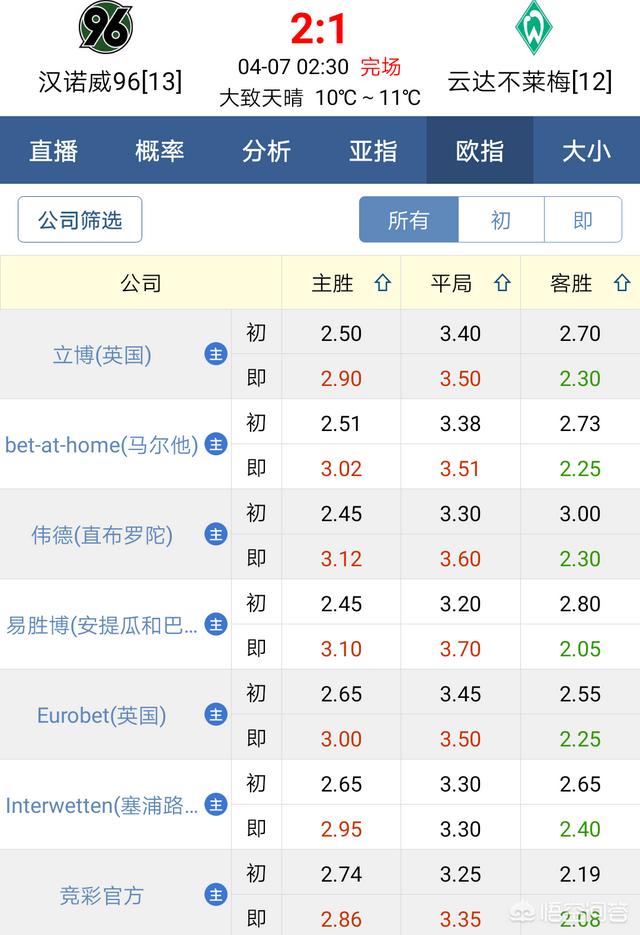Switch to the 直播 tab
Image resolution: width=640 pixels, height=935 pixels.
click(x=53, y=151)
